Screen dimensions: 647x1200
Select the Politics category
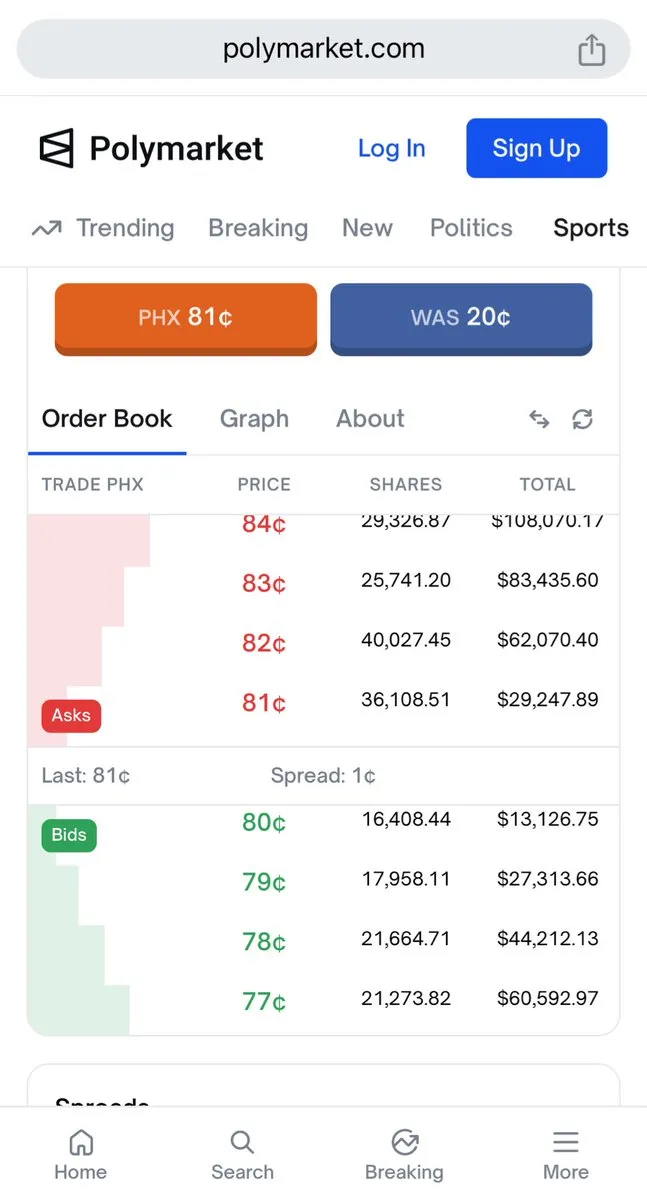pos(471,228)
